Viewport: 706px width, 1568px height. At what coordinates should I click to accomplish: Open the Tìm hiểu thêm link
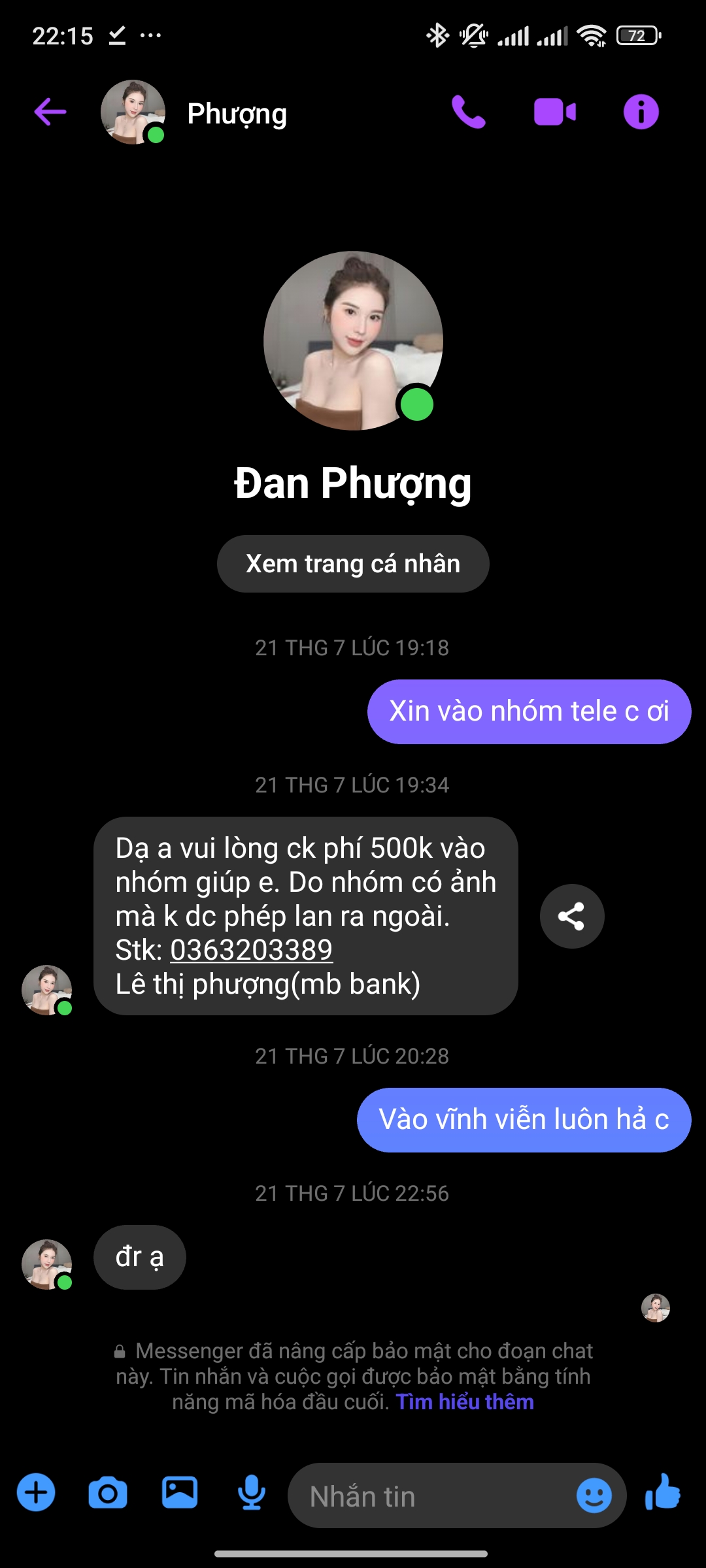(465, 1402)
